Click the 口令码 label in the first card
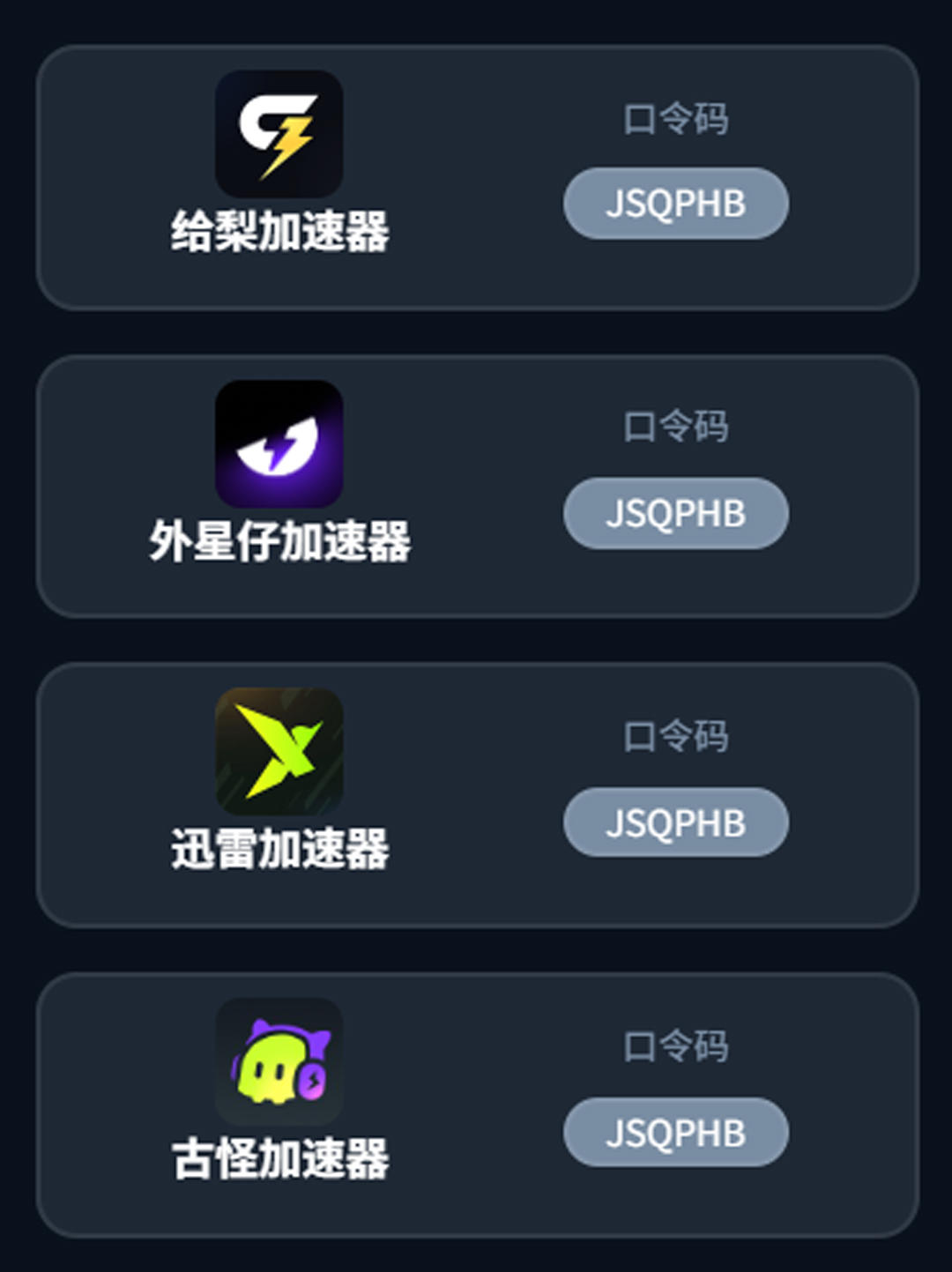Image resolution: width=952 pixels, height=1272 pixels. (675, 122)
